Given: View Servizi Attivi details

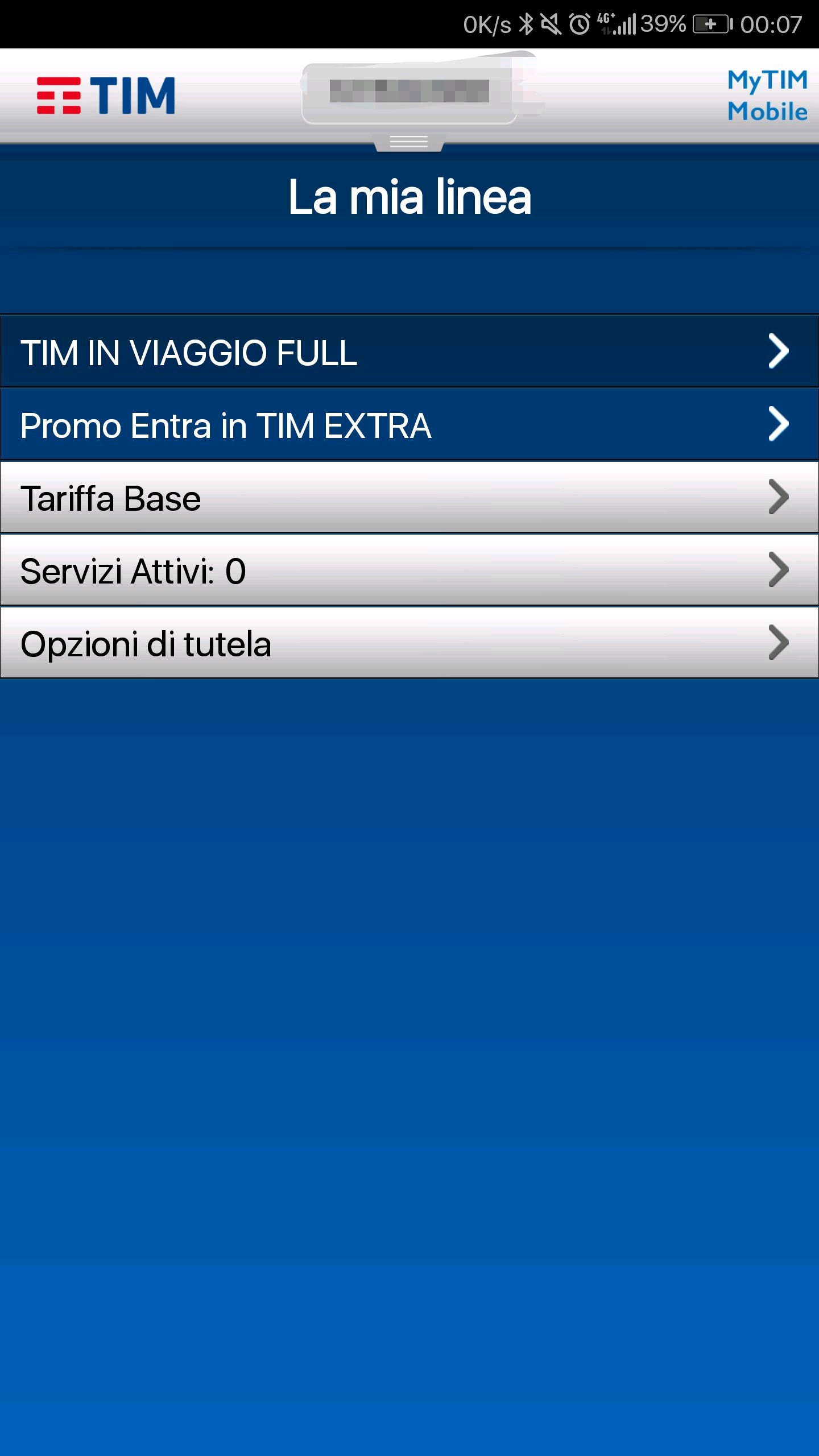Looking at the screenshot, I should tap(409, 570).
